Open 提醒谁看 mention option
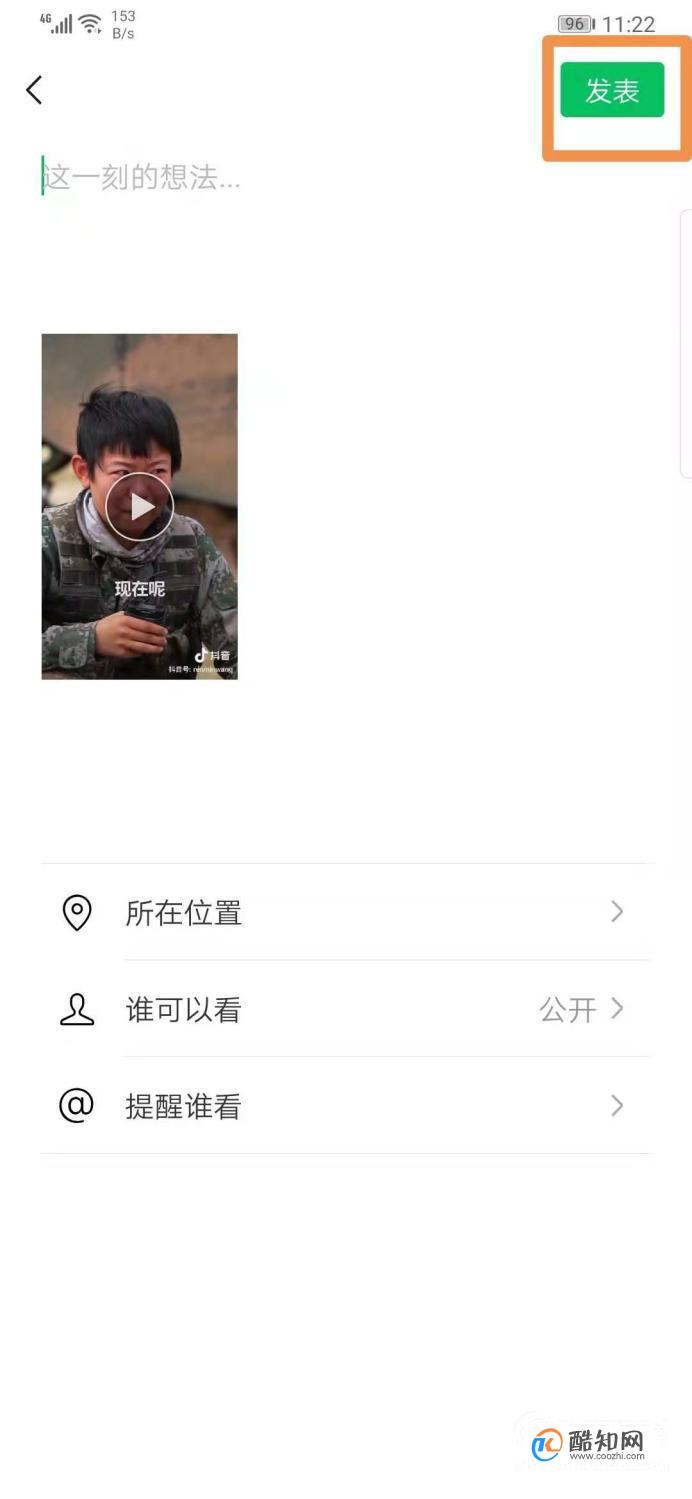 point(346,1105)
